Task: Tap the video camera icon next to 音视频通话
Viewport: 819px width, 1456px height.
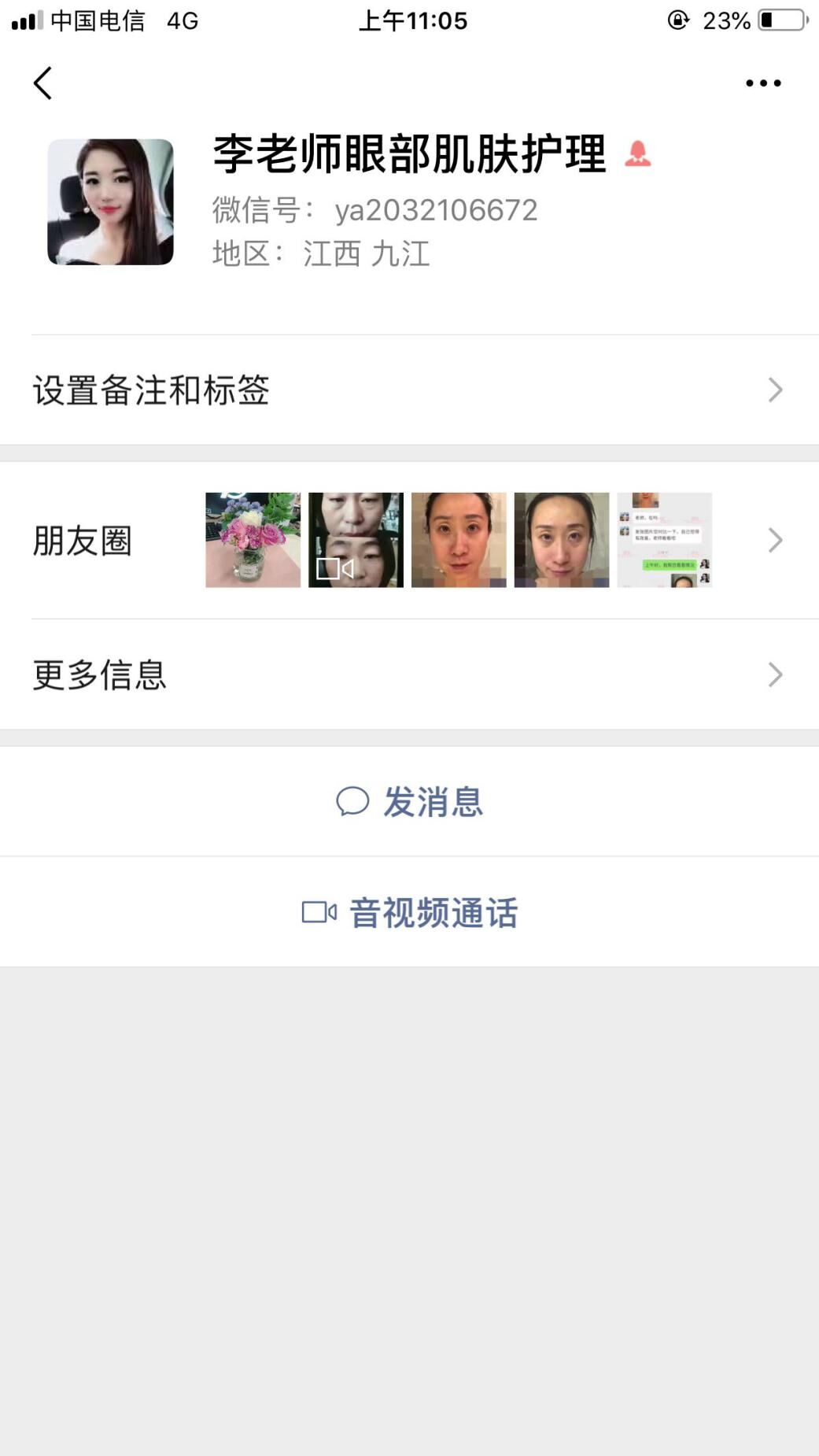Action: click(318, 911)
